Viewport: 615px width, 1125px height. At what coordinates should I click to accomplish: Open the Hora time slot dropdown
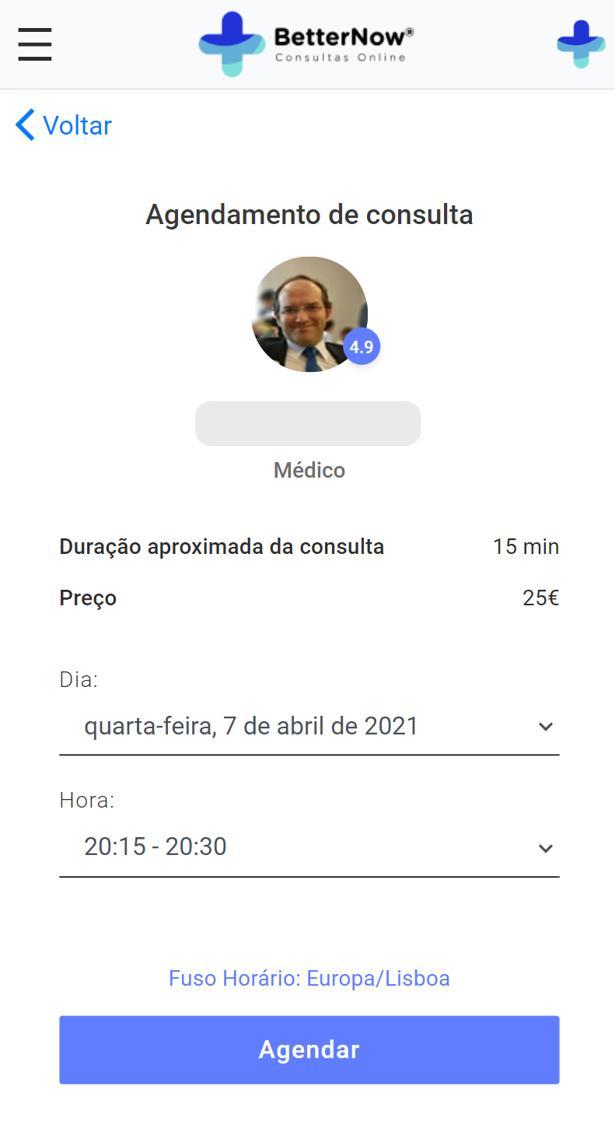pyautogui.click(x=309, y=848)
